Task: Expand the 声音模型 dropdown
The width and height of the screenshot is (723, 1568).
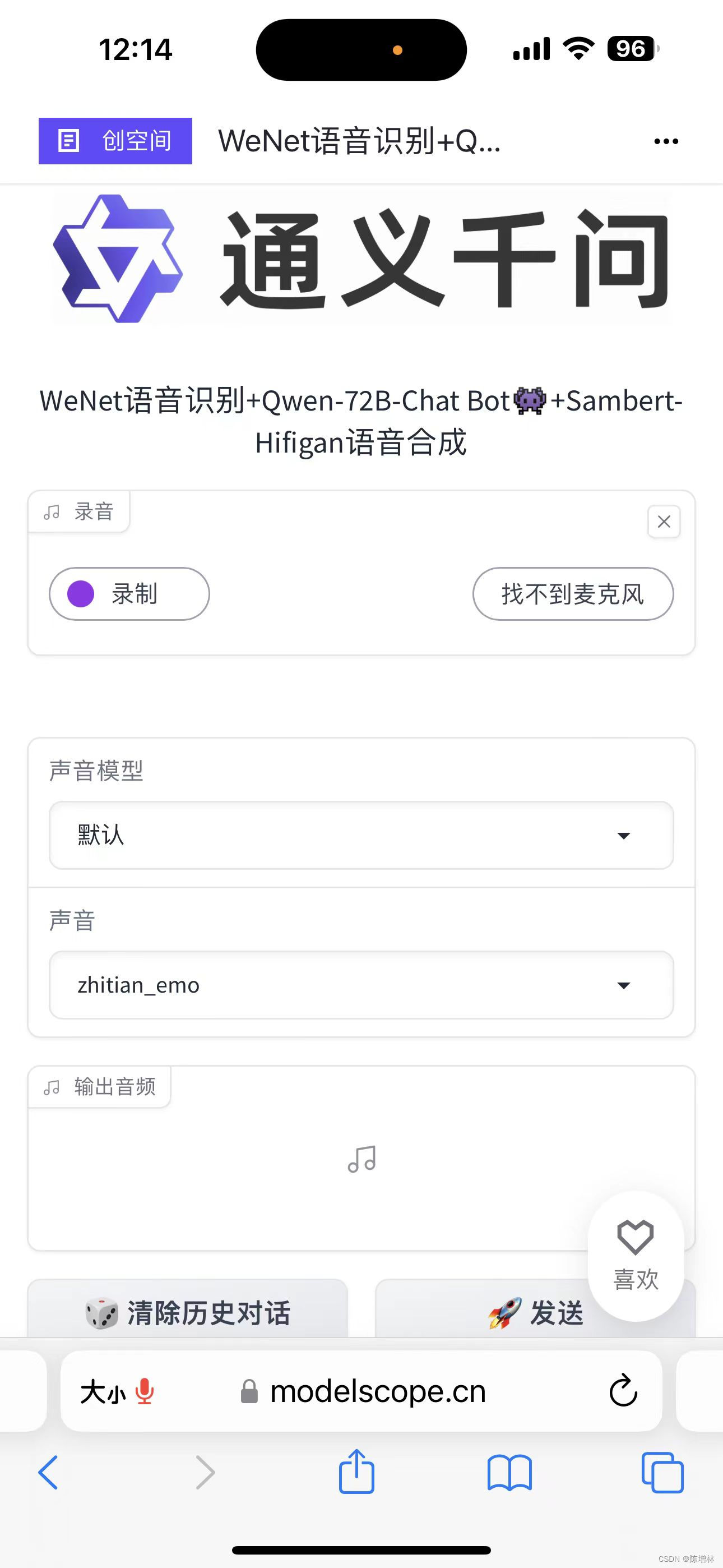Action: click(361, 834)
